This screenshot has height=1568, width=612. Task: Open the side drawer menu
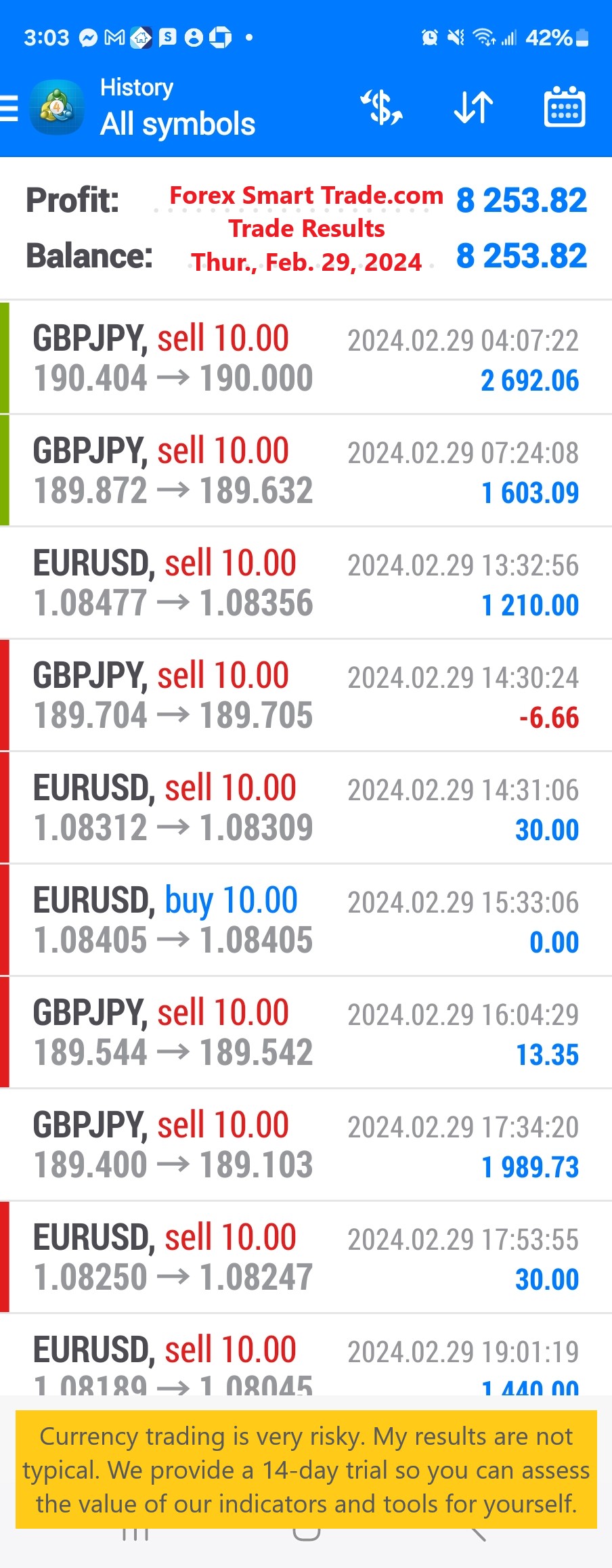(x=11, y=108)
